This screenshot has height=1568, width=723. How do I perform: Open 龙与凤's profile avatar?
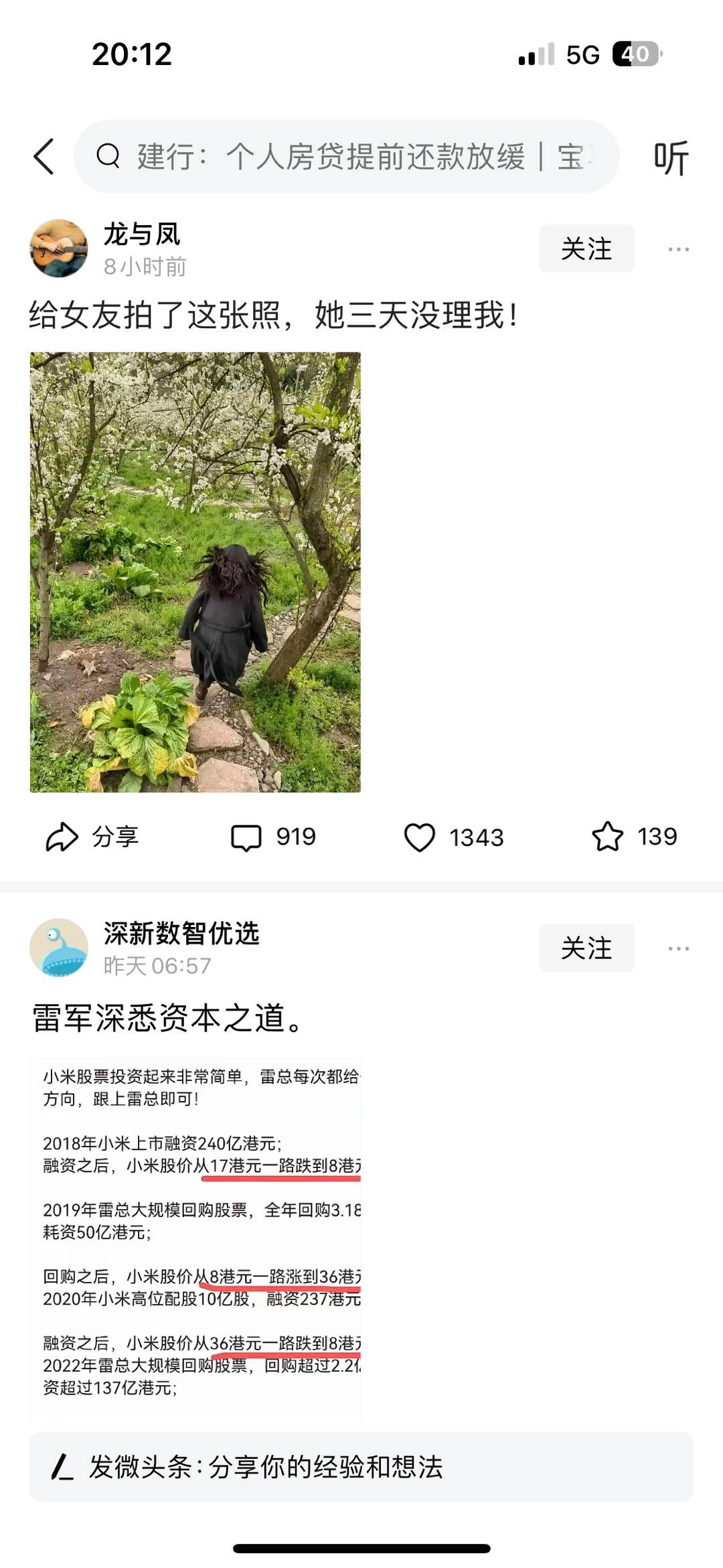click(59, 248)
